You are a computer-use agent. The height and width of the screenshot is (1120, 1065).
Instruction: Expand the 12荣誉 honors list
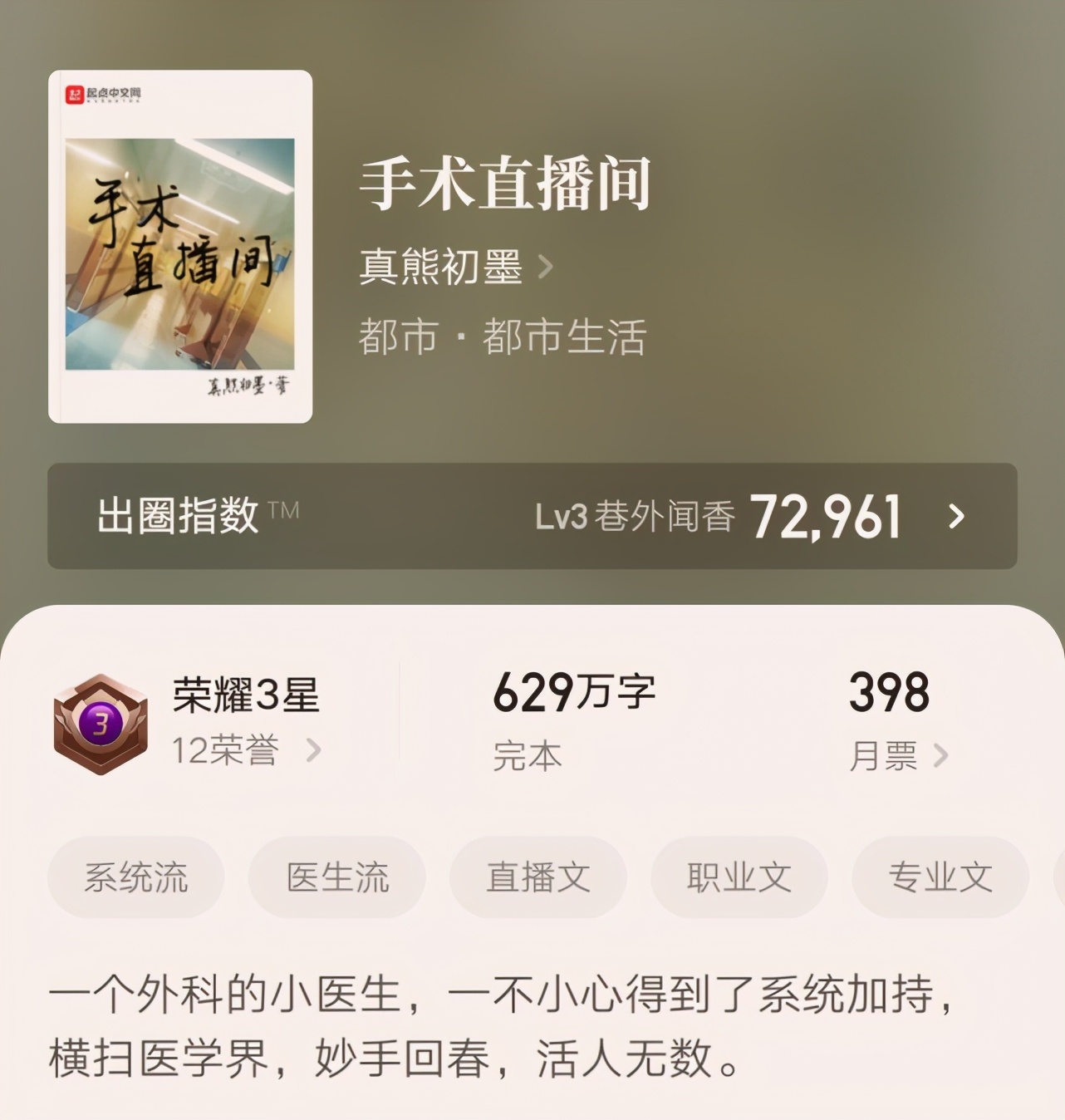click(x=314, y=750)
